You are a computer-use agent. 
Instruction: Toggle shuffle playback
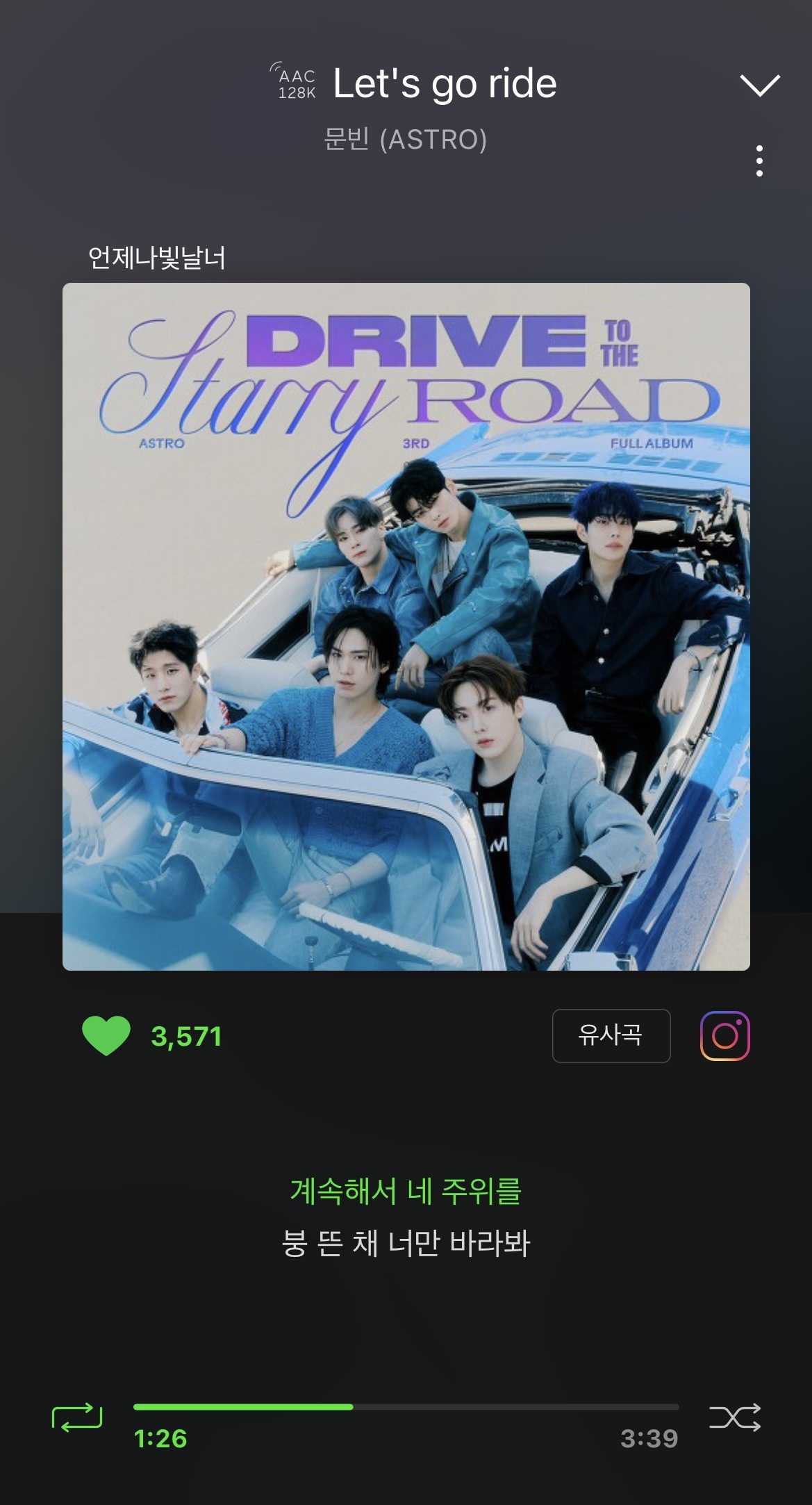pos(734,1417)
